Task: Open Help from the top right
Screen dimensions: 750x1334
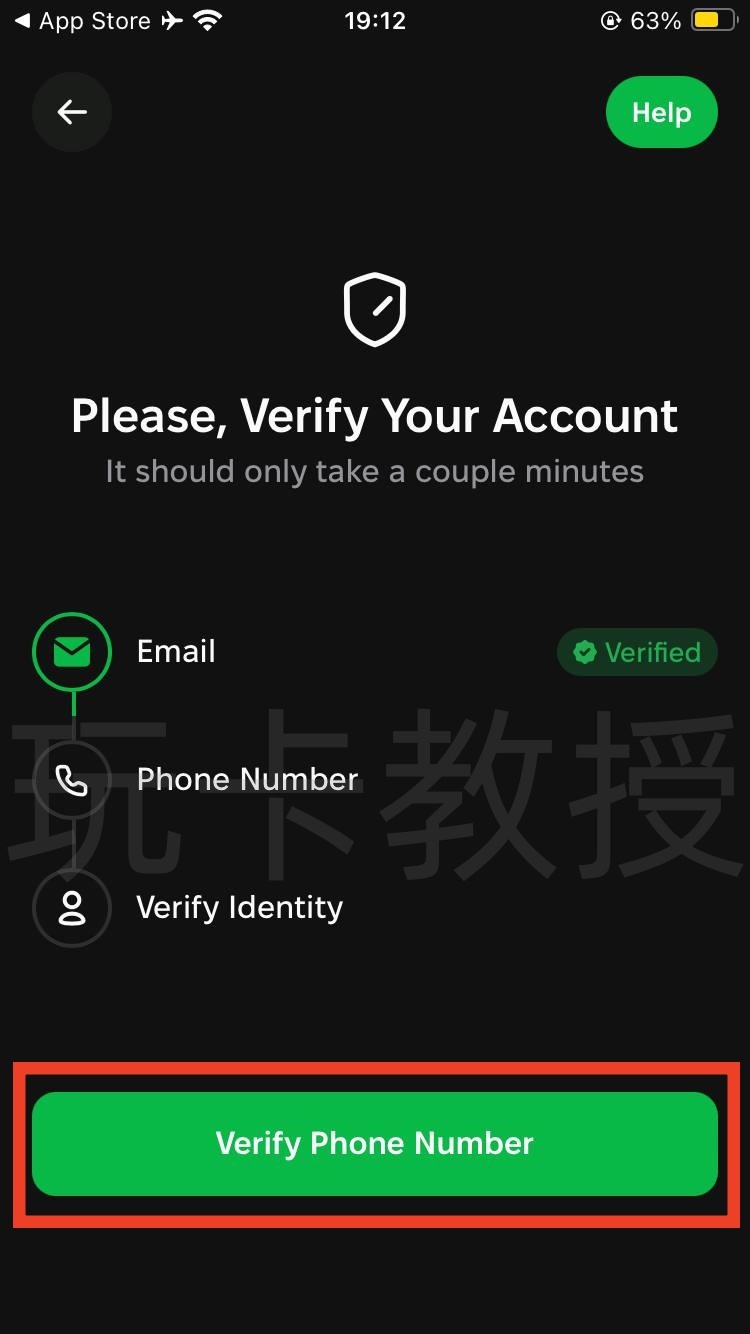Action: pyautogui.click(x=661, y=112)
